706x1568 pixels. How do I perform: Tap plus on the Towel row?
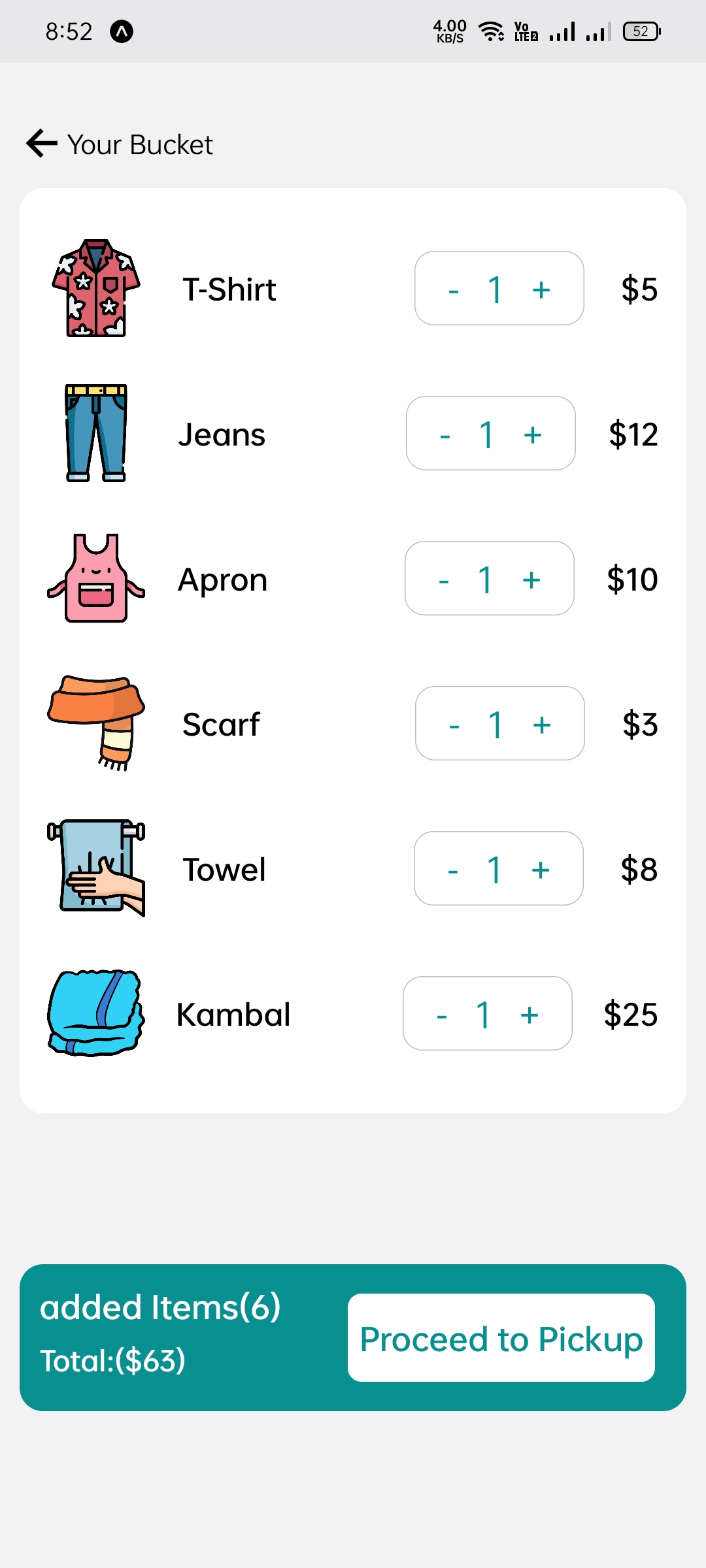coord(540,870)
